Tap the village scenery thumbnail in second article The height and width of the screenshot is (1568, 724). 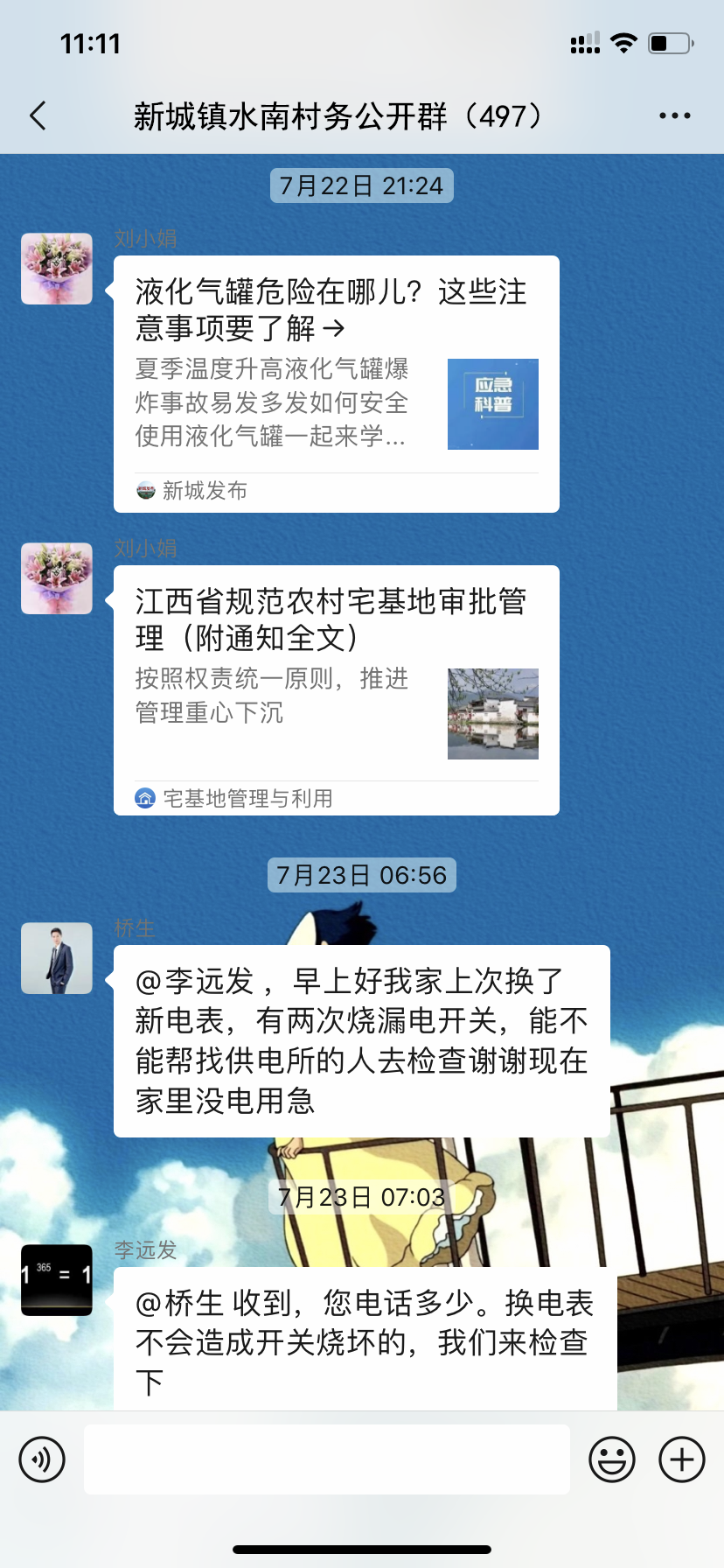point(493,714)
